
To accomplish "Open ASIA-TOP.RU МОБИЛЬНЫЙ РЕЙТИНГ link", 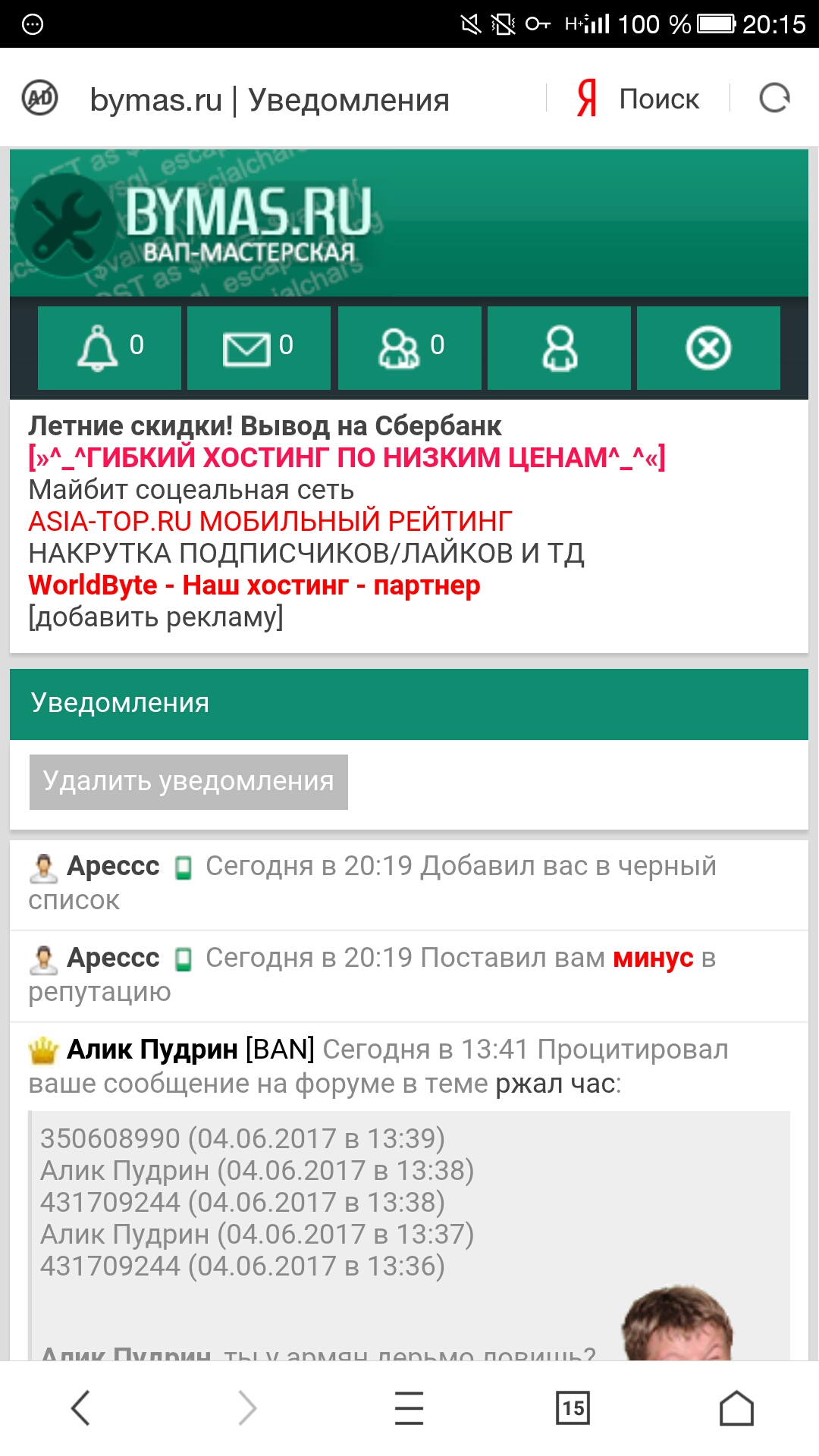I will pos(270,522).
